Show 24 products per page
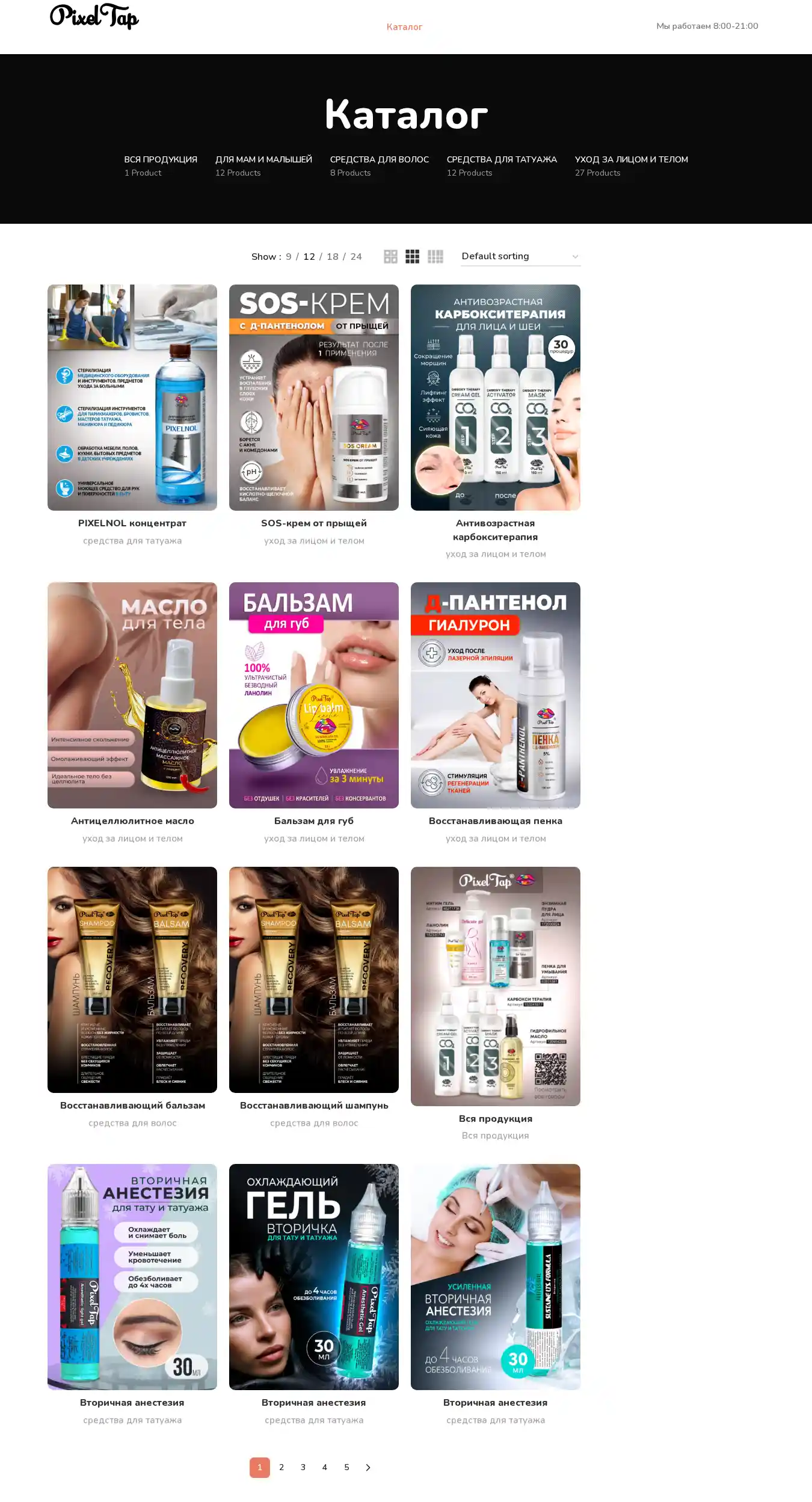The height and width of the screenshot is (1502, 812). (356, 257)
